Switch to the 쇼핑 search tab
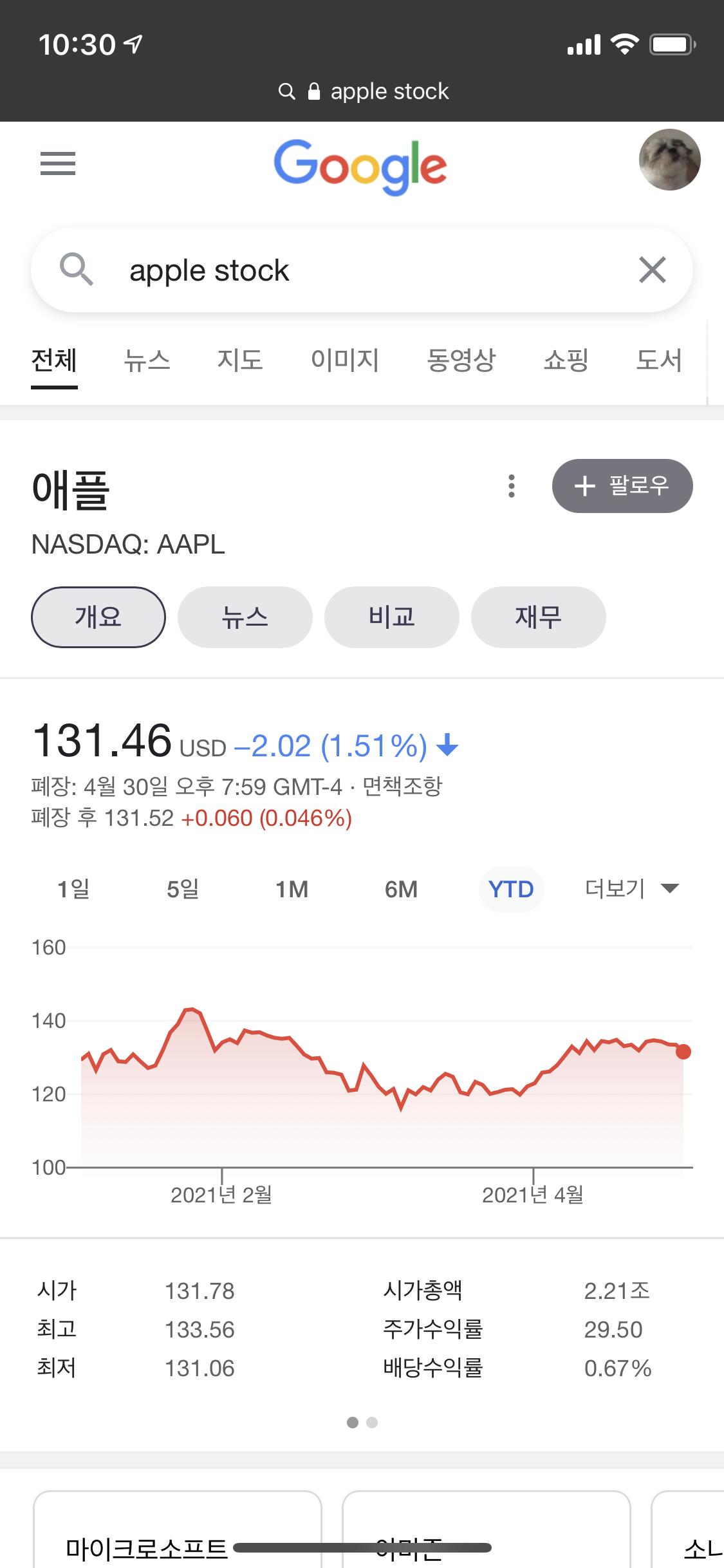 pyautogui.click(x=566, y=360)
